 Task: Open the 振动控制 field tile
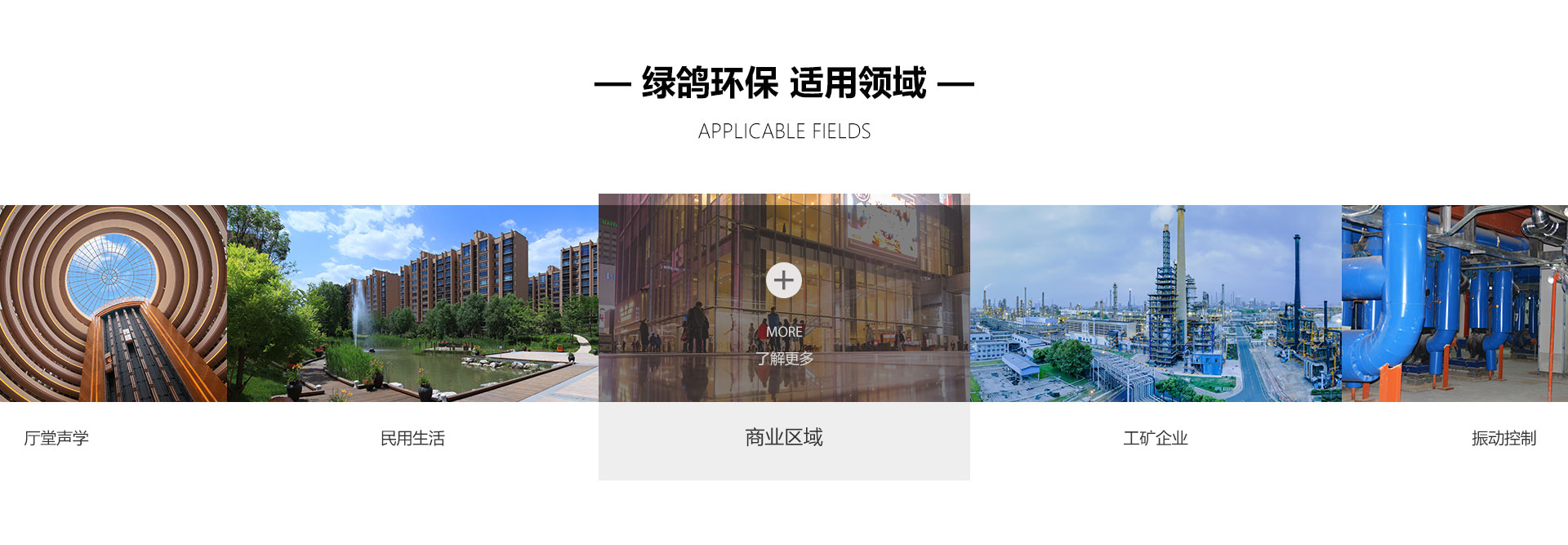tap(1454, 303)
